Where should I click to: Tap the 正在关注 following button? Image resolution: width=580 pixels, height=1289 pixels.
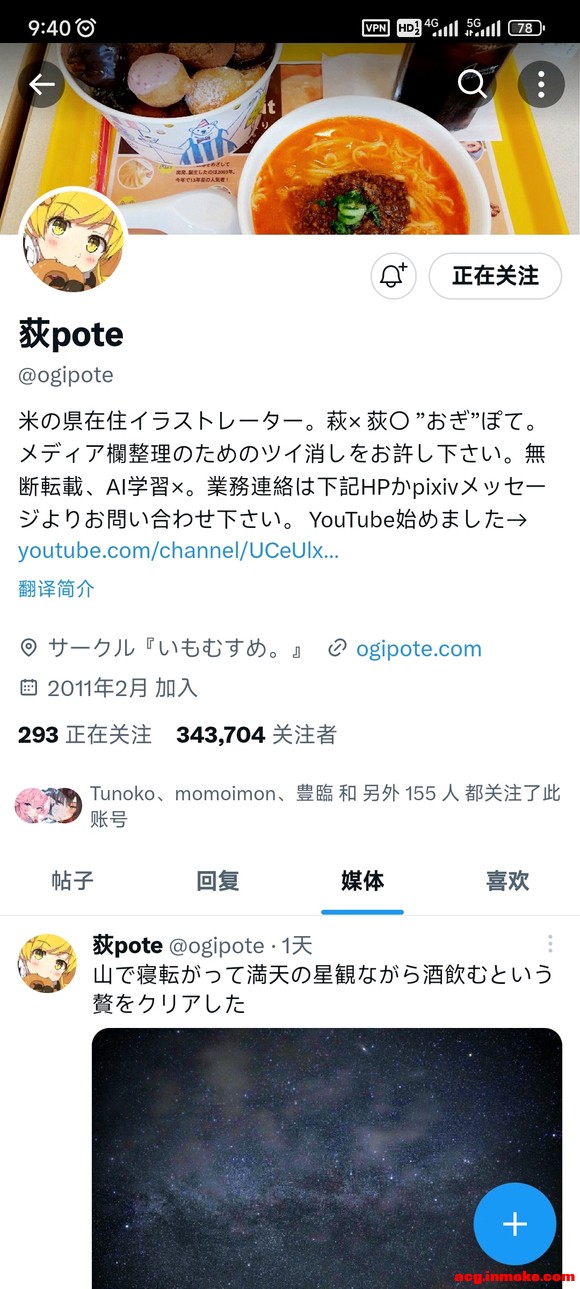pyautogui.click(x=495, y=276)
